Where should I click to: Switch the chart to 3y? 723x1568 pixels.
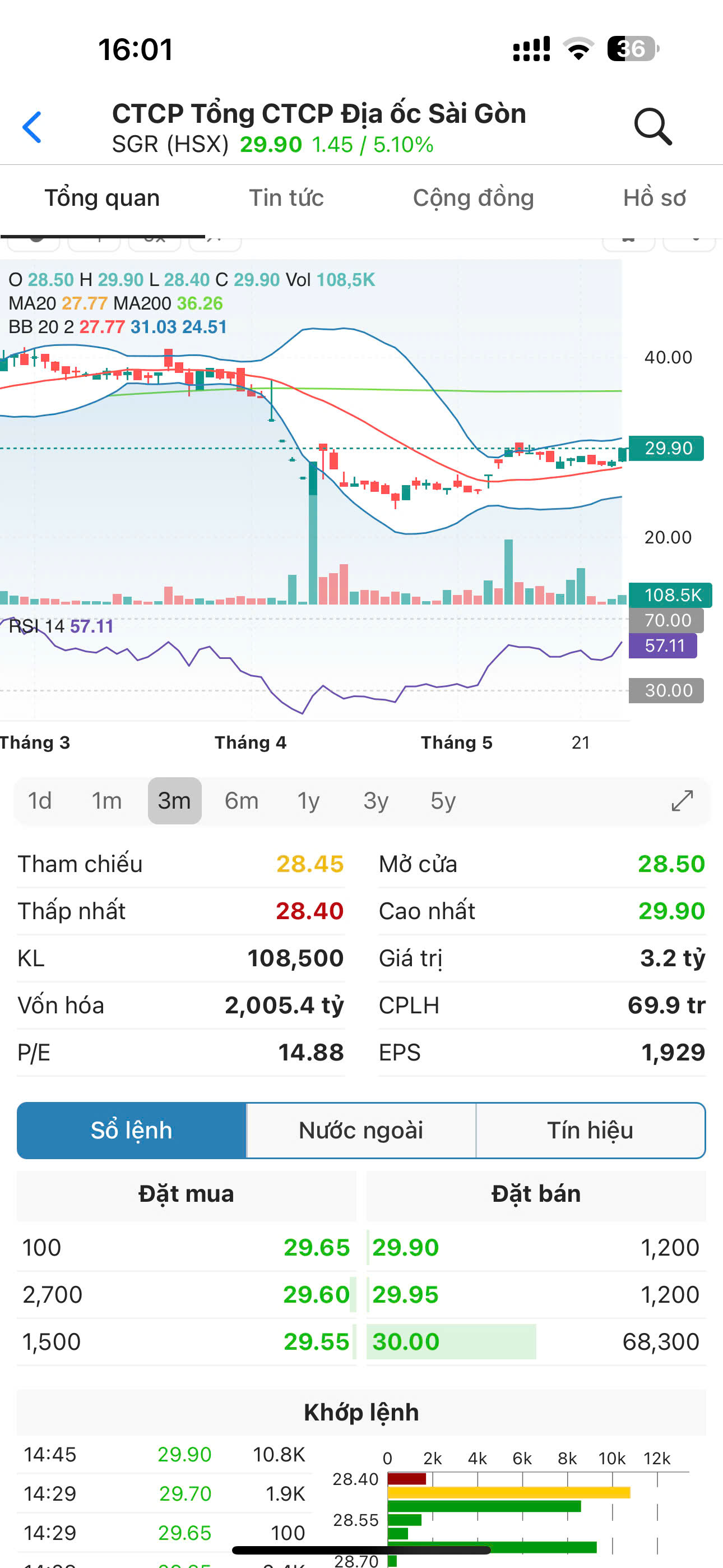(x=376, y=801)
